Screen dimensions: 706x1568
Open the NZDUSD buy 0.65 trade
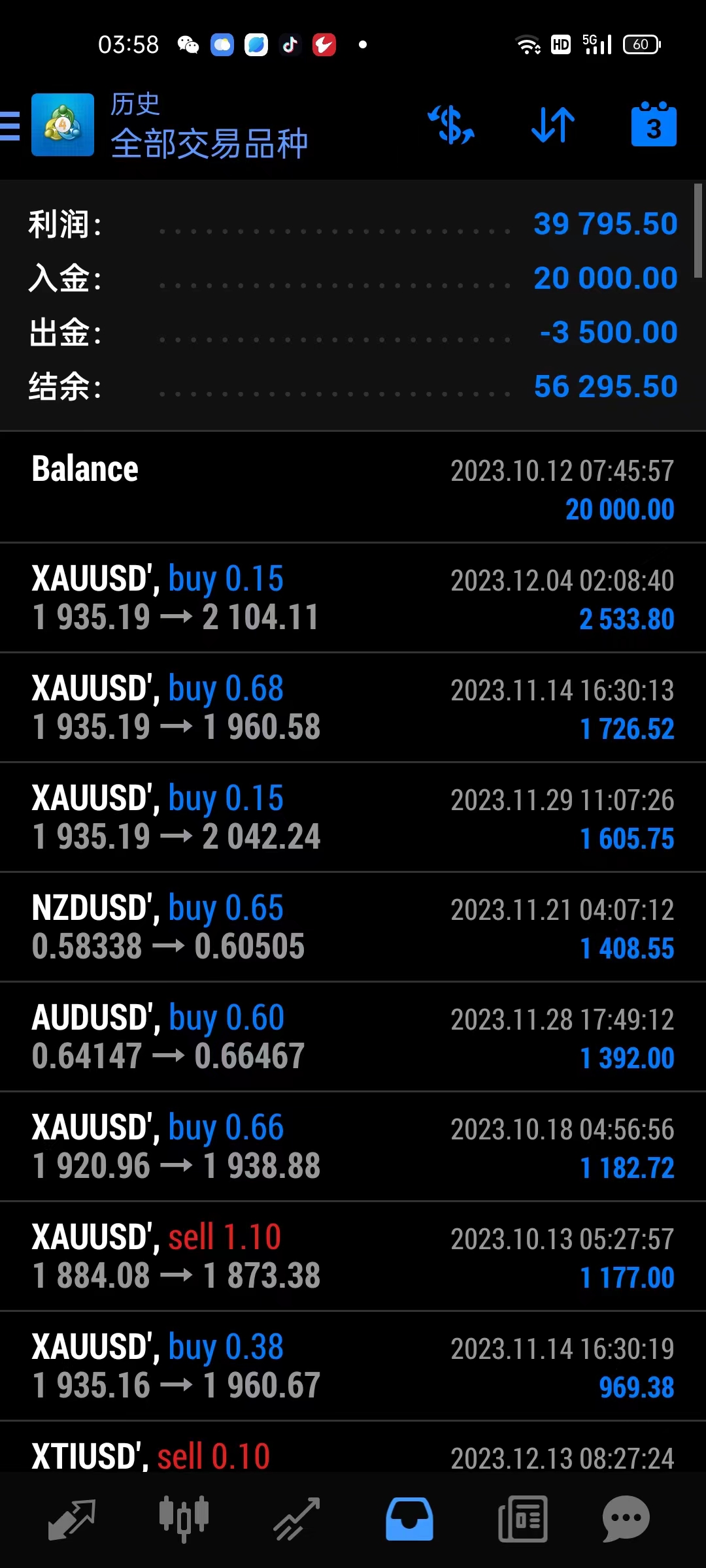coord(353,927)
